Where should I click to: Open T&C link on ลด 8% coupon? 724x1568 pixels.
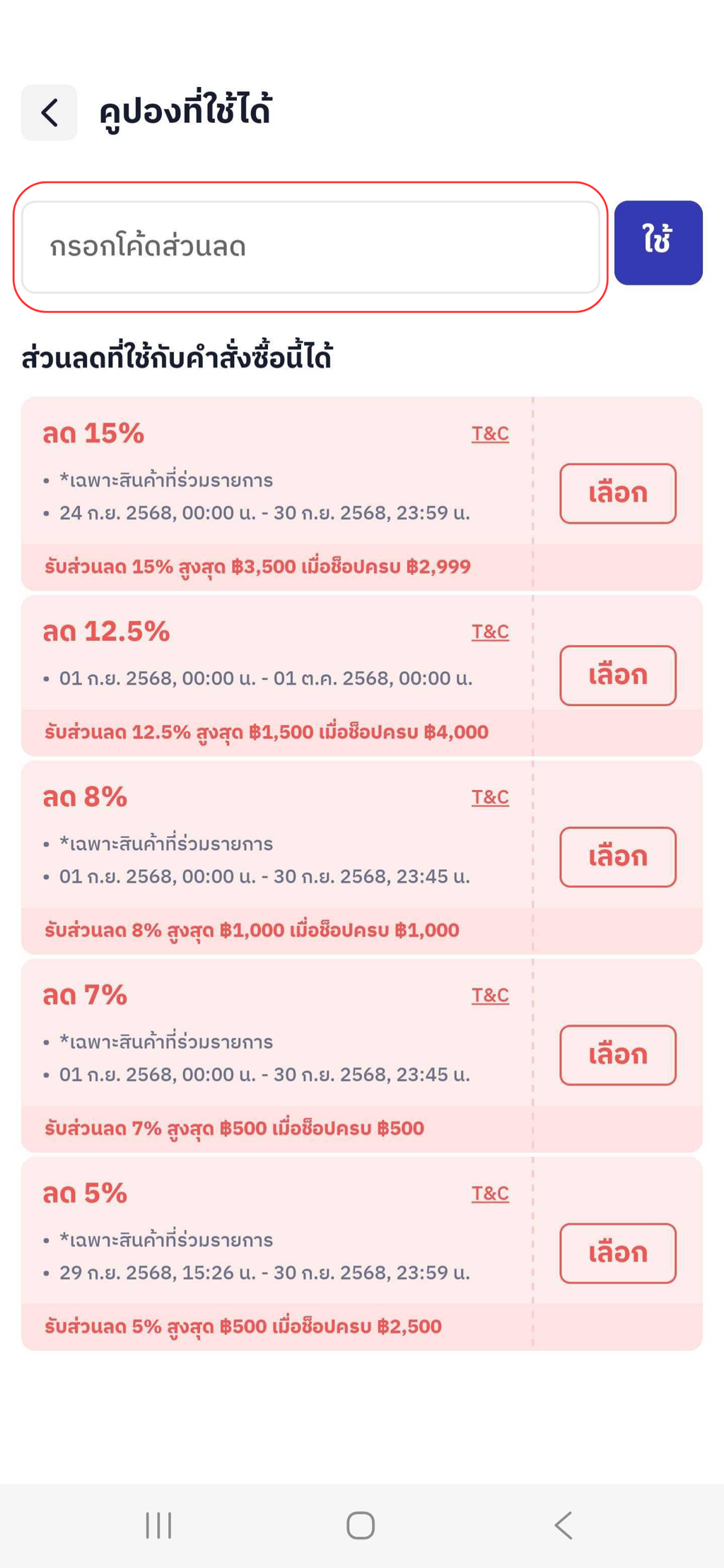tap(490, 796)
